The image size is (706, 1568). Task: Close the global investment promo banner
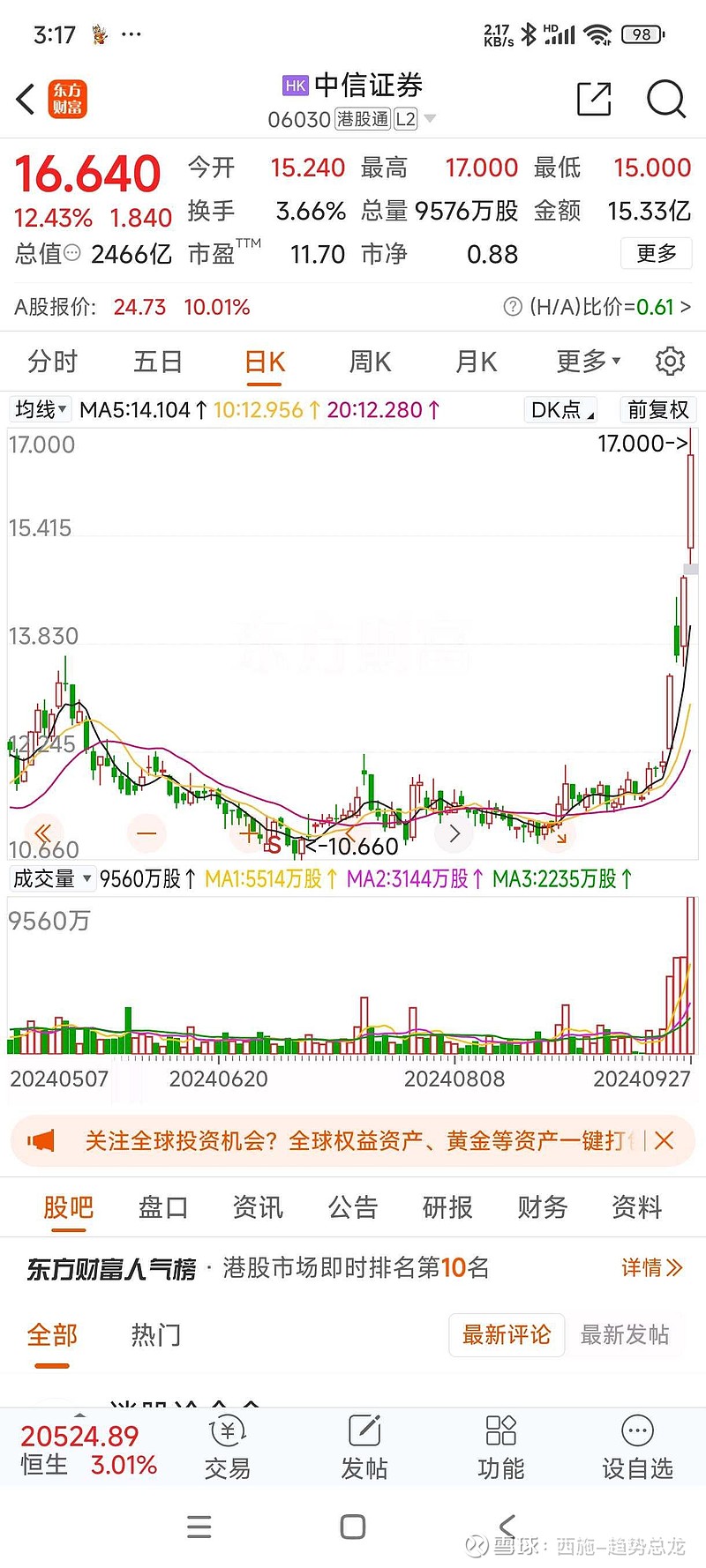pyautogui.click(x=665, y=1140)
